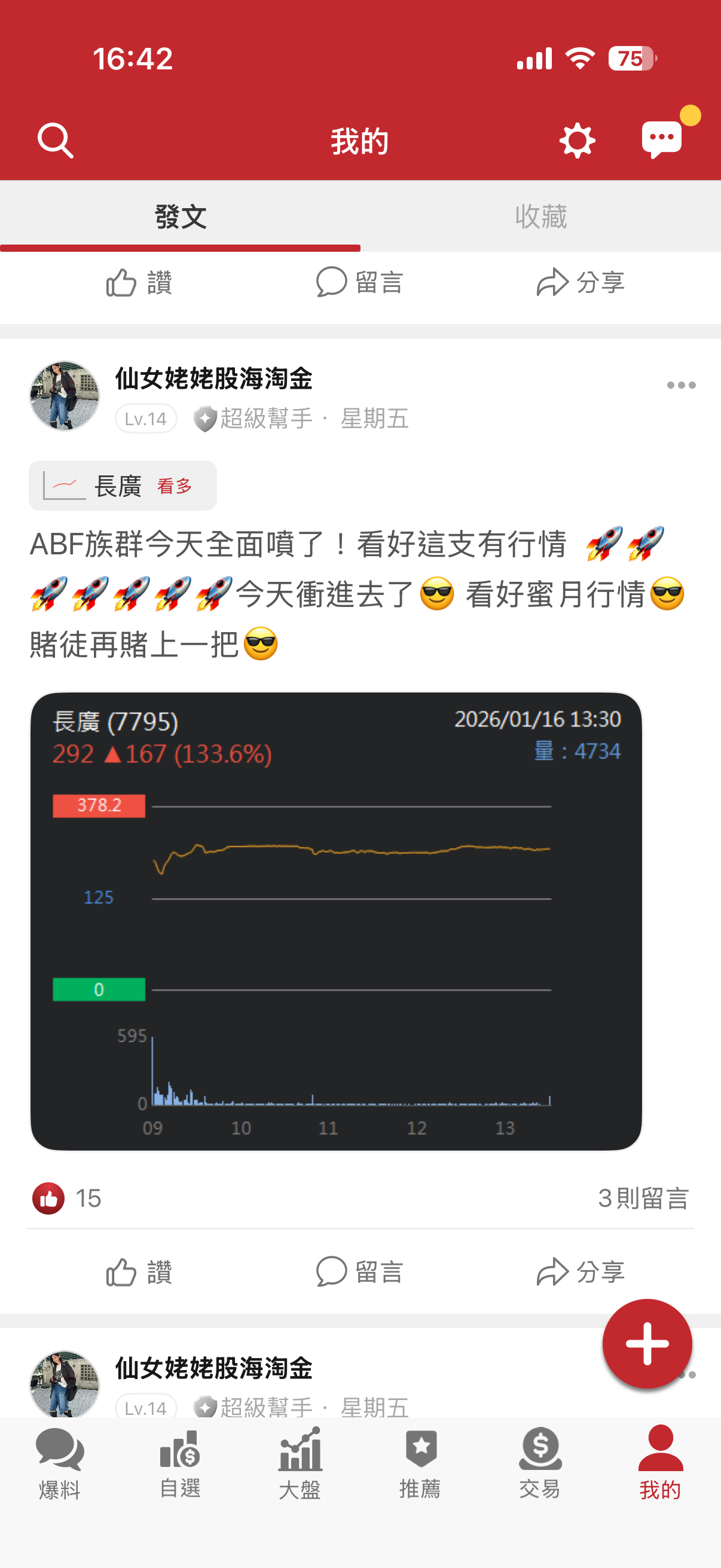The height and width of the screenshot is (1568, 721).
Task: Go to the 交易 trading tab
Action: coord(540,1464)
